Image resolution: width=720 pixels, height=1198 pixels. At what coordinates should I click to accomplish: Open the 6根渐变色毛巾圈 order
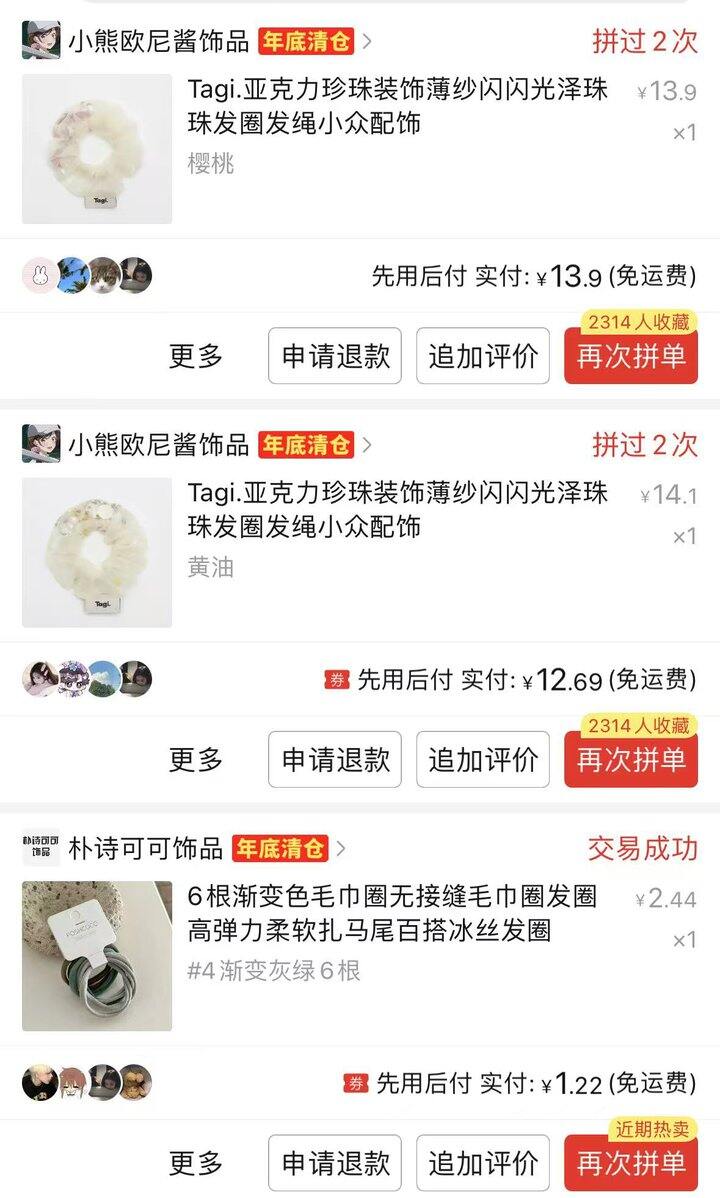pyautogui.click(x=392, y=913)
